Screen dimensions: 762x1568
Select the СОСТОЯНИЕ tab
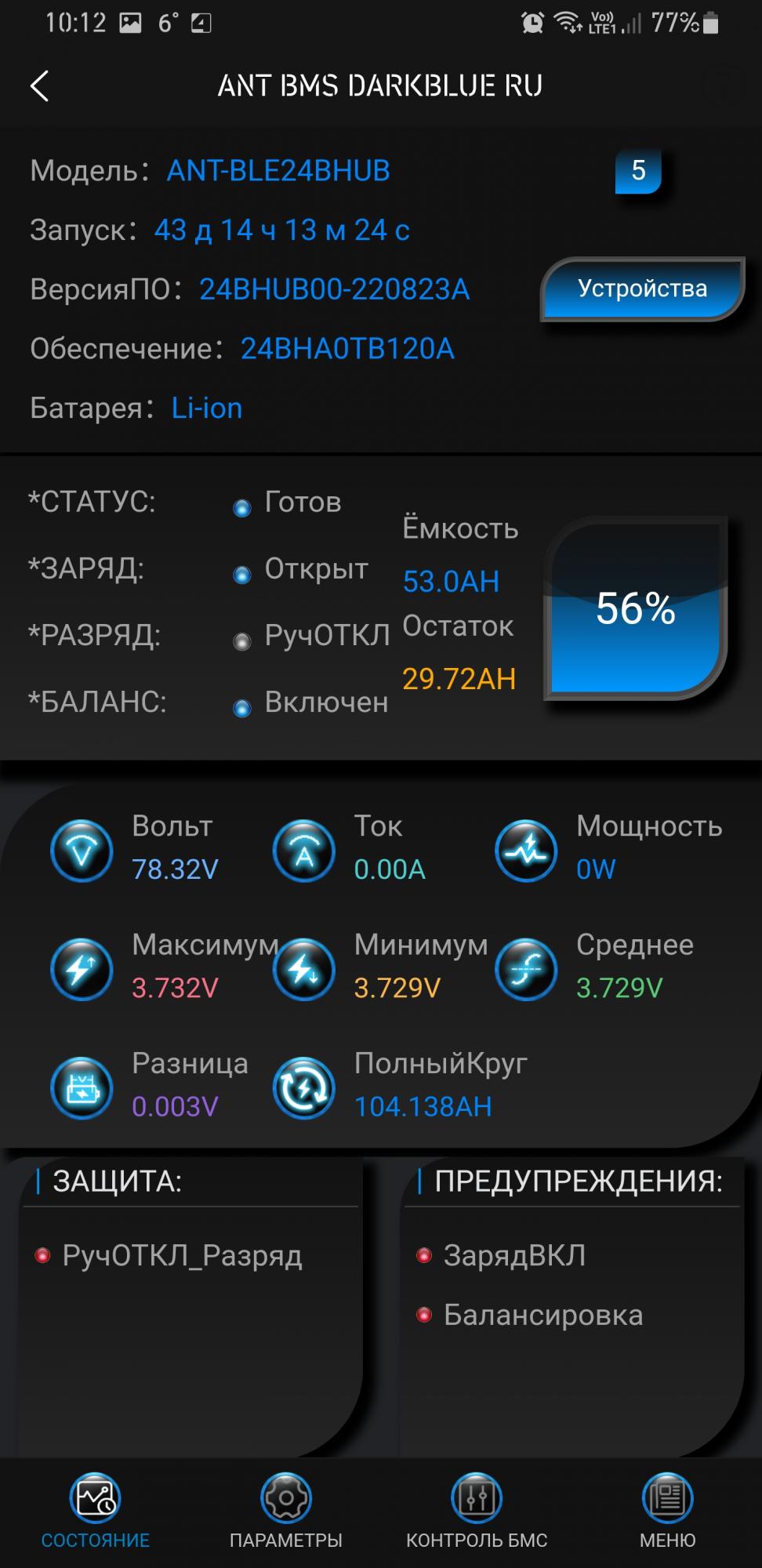tap(95, 1511)
